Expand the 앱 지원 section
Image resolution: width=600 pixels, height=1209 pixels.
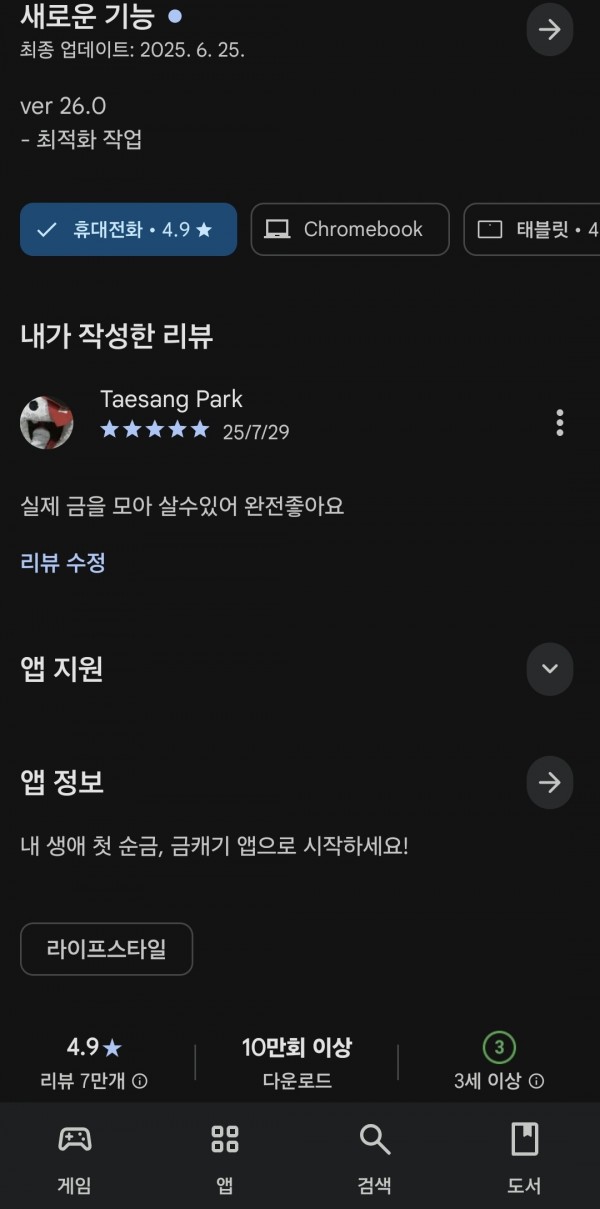[x=549, y=669]
